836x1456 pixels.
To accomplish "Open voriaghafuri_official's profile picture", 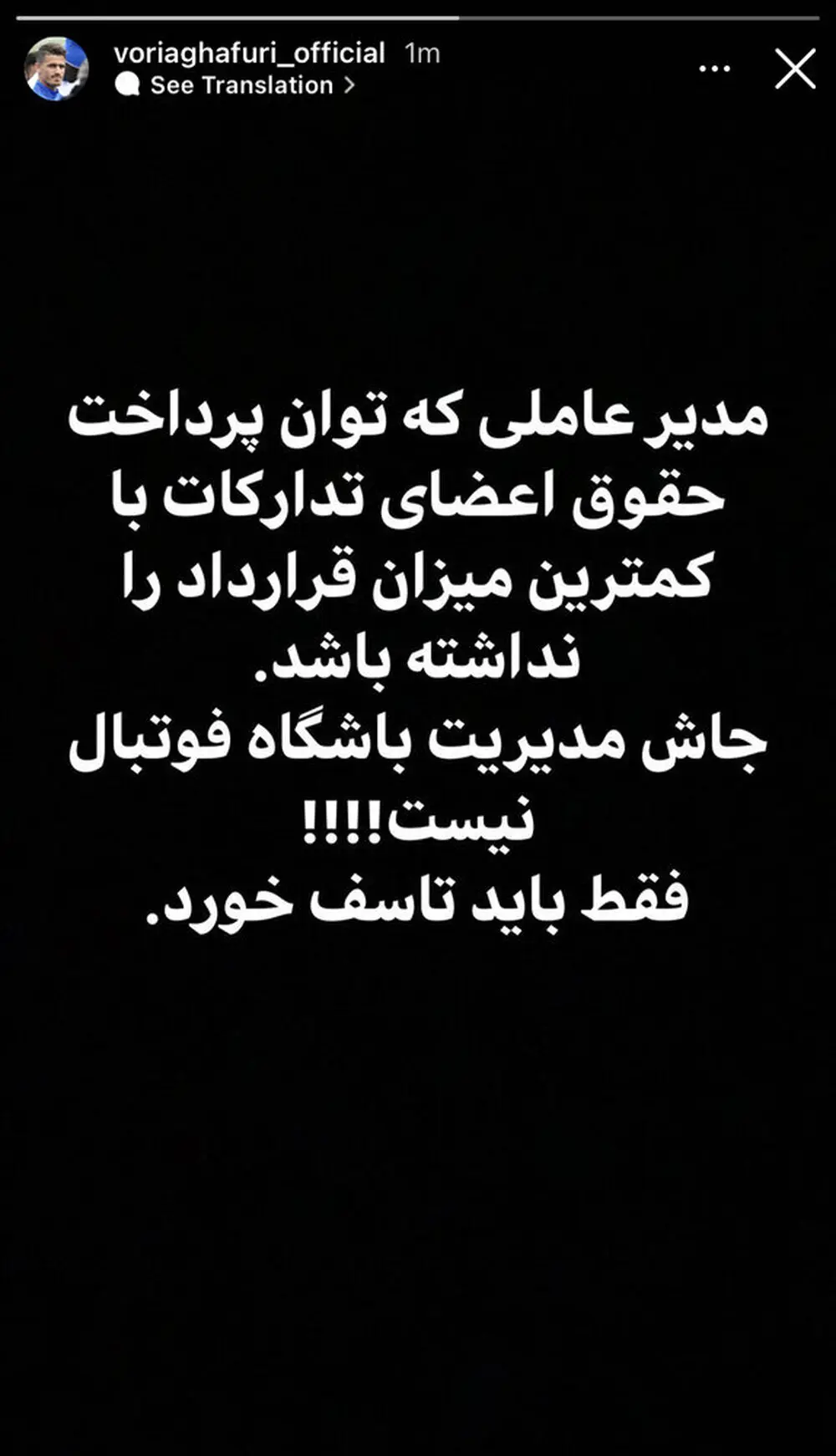I will pyautogui.click(x=57, y=69).
